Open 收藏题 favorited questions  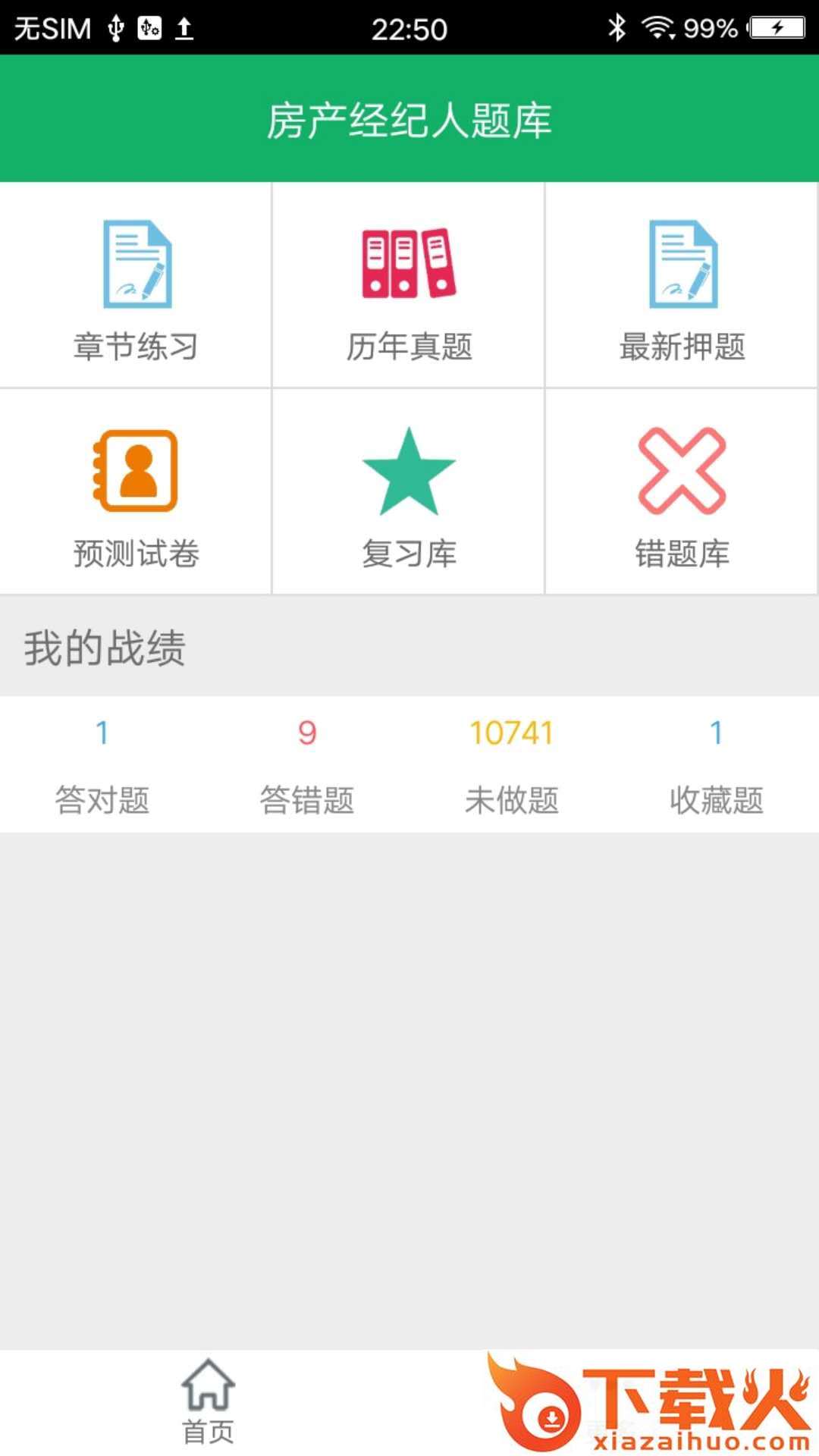pos(716,764)
